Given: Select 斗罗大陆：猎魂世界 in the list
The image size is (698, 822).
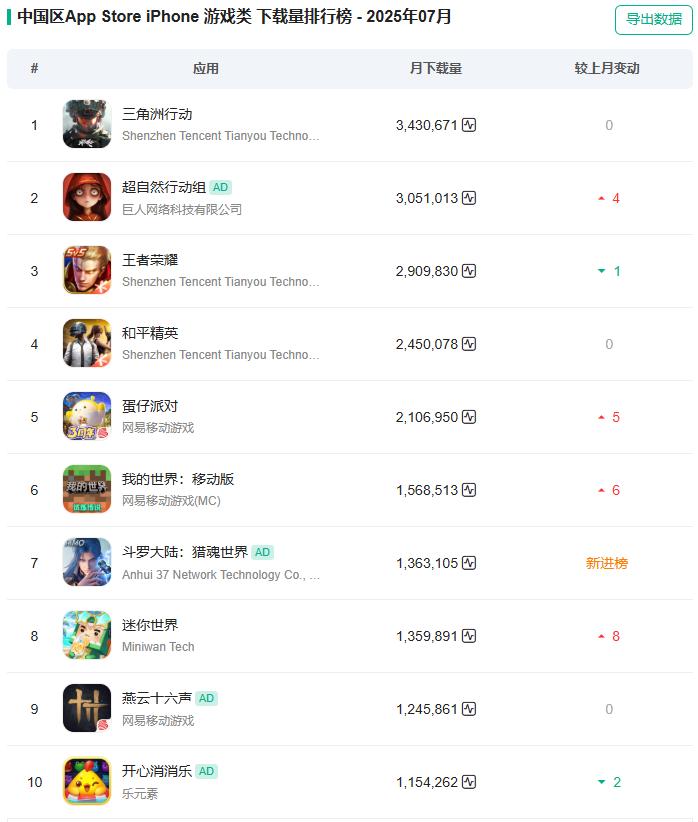Looking at the screenshot, I should (x=185, y=552).
